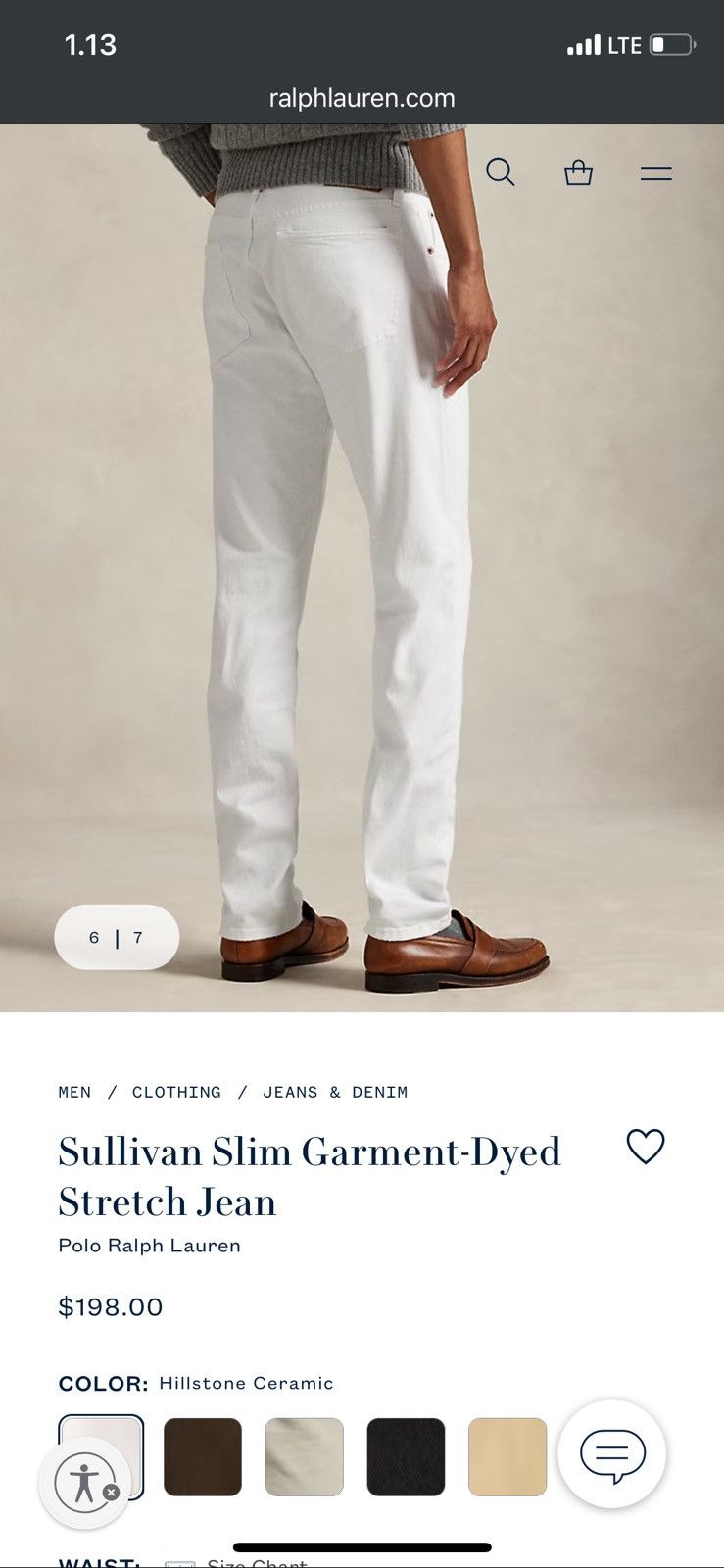Image resolution: width=724 pixels, height=1568 pixels.
Task: Open the Size Chart link
Action: point(257,1560)
